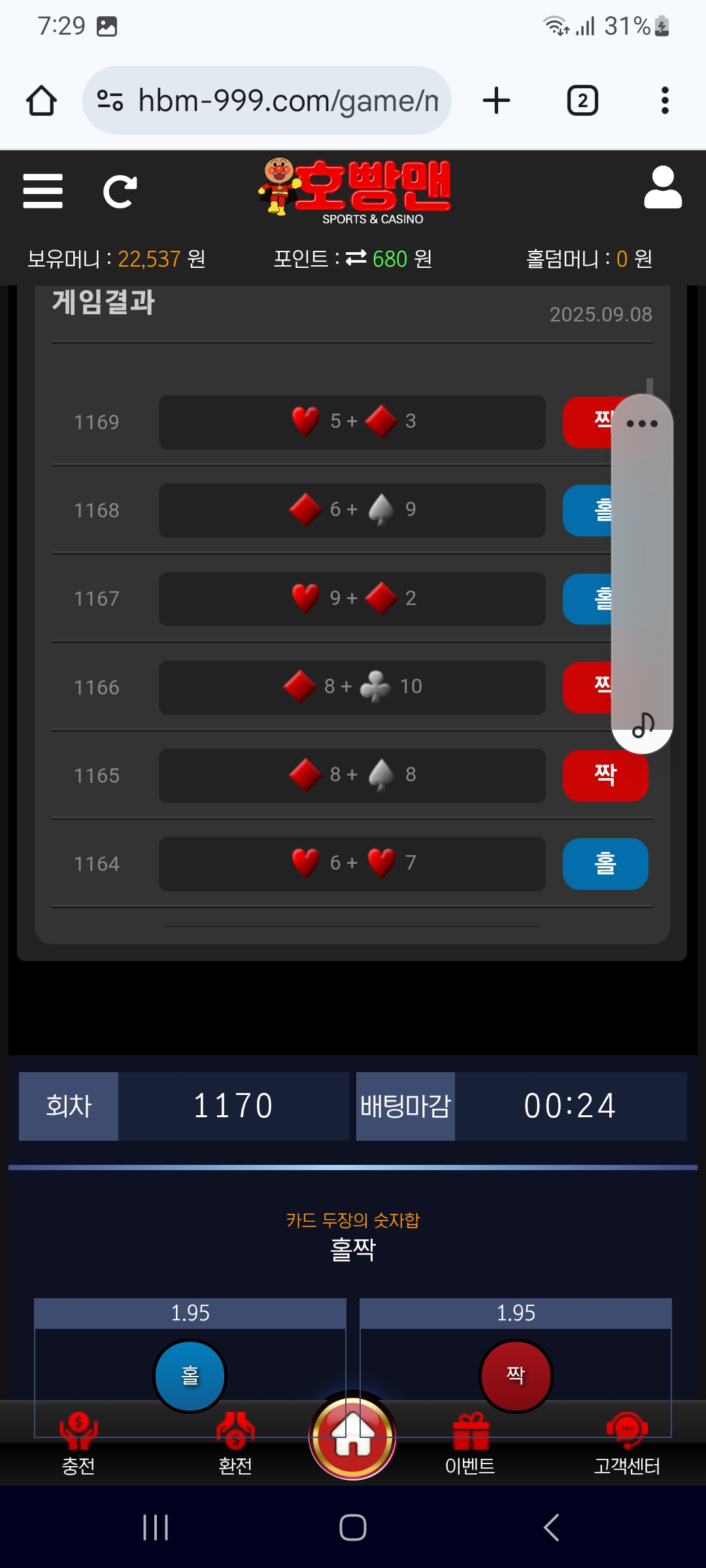Open the user profile icon
Image resolution: width=706 pixels, height=1568 pixels.
[663, 188]
